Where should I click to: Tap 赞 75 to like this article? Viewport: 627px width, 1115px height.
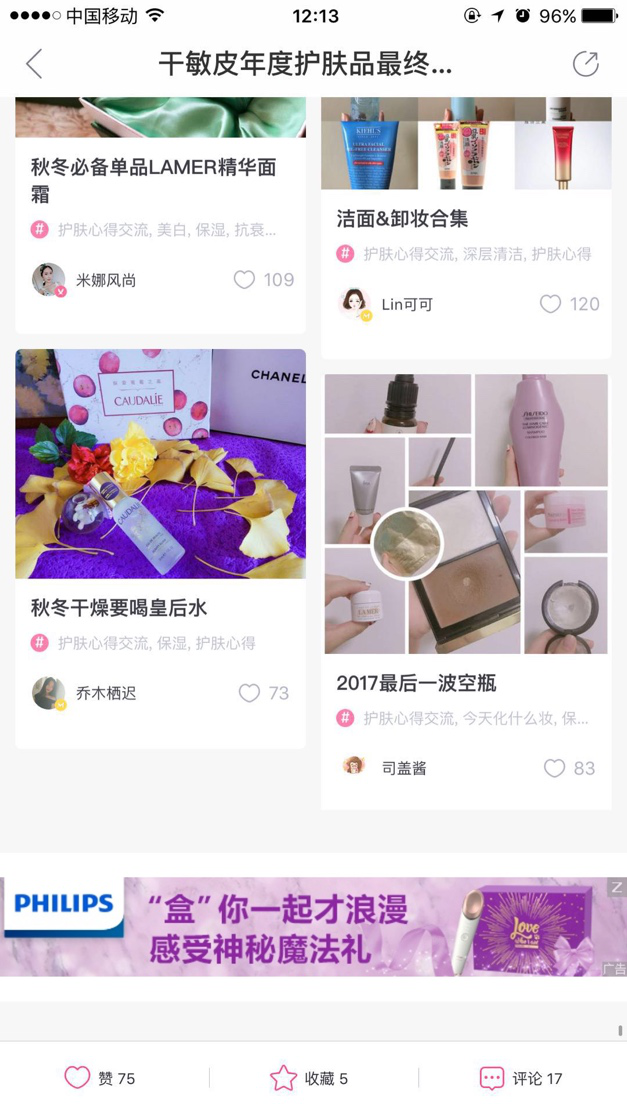coord(100,1078)
